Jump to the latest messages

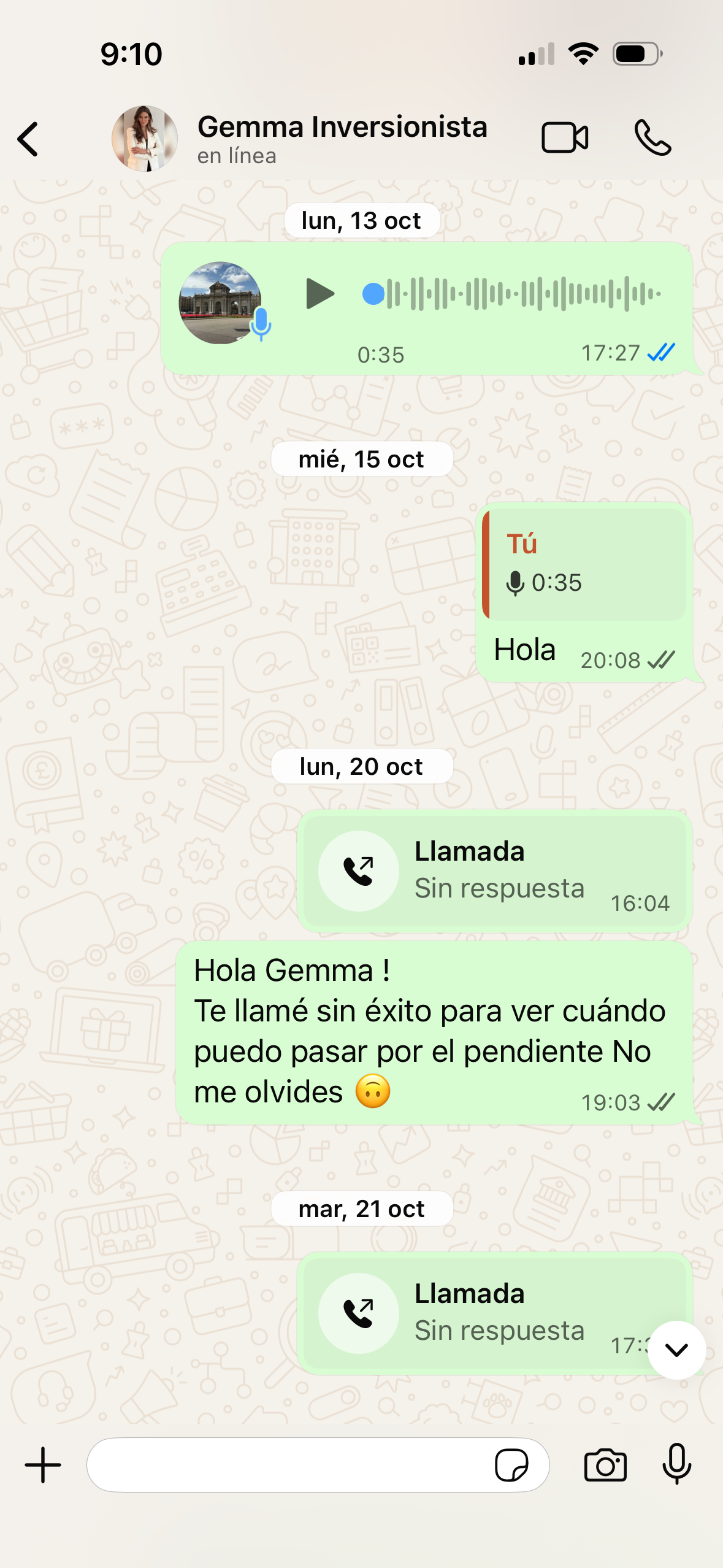tap(676, 1350)
